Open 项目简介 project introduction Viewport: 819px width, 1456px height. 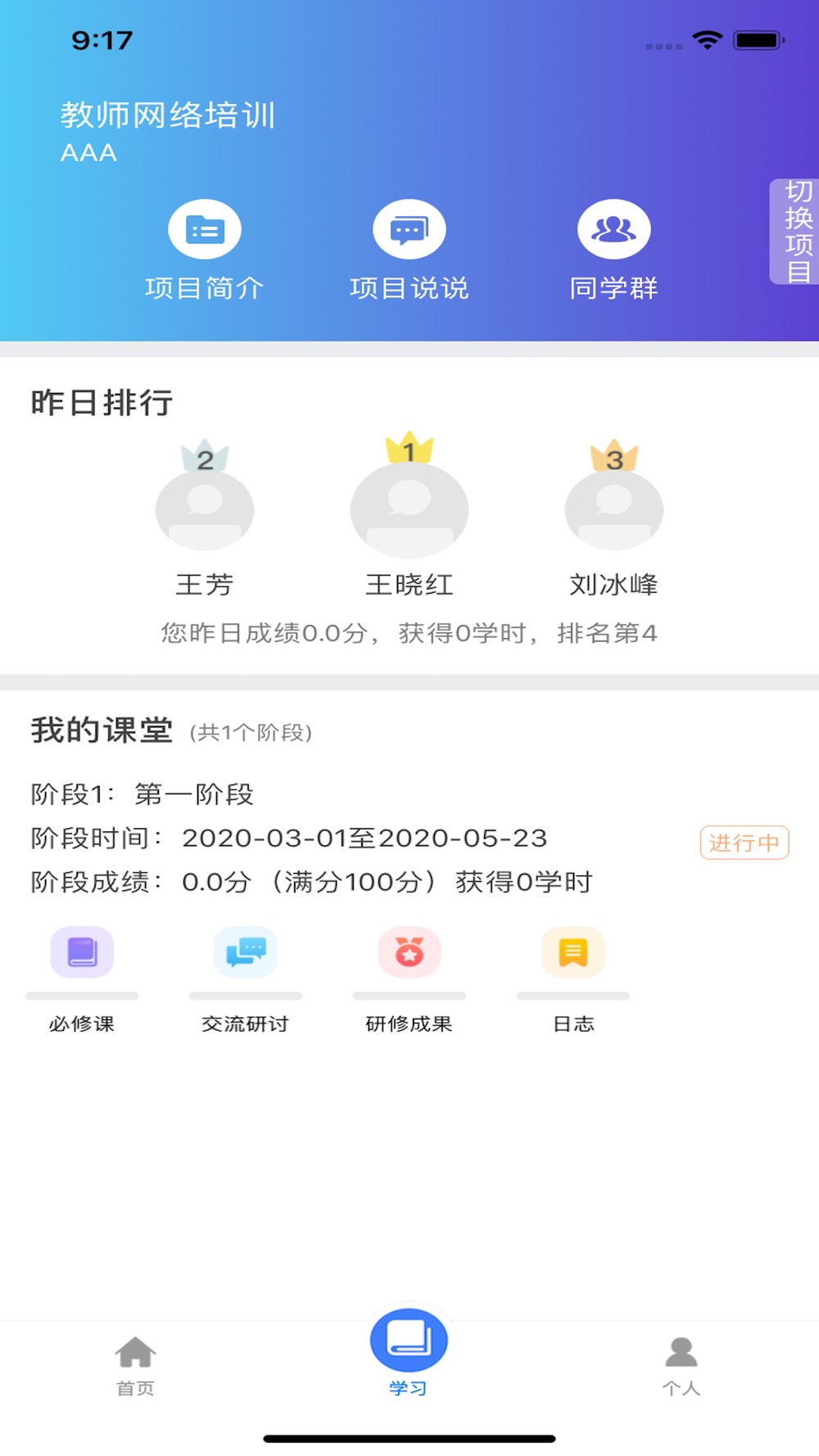click(205, 250)
